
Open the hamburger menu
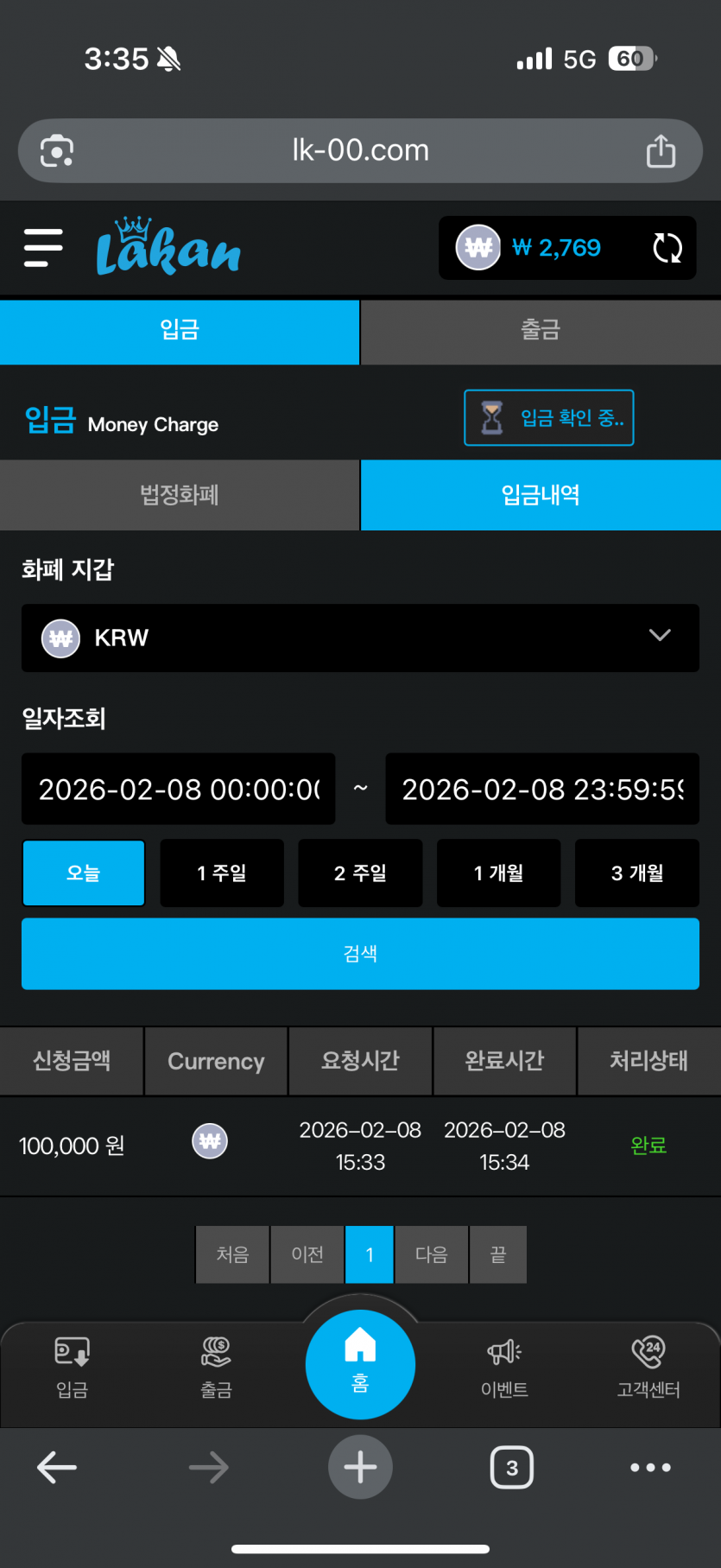click(x=43, y=248)
